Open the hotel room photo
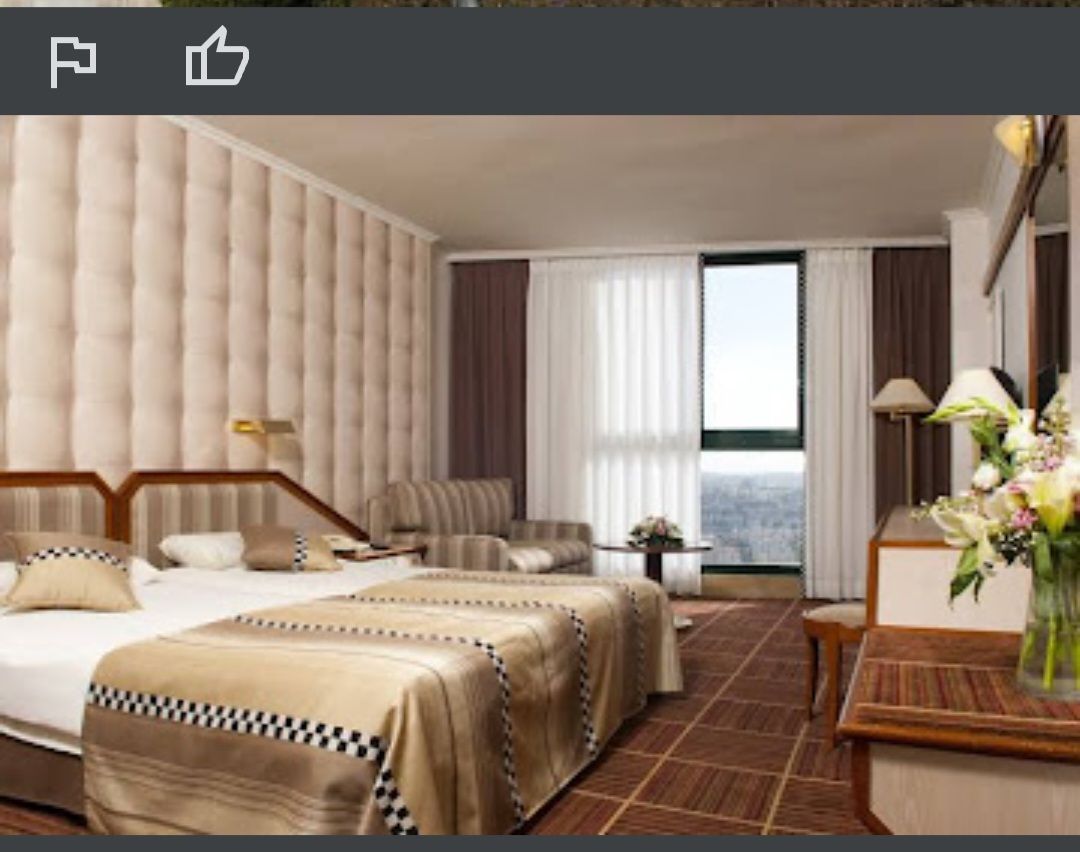Screen dimensions: 1080x852 point(540,475)
